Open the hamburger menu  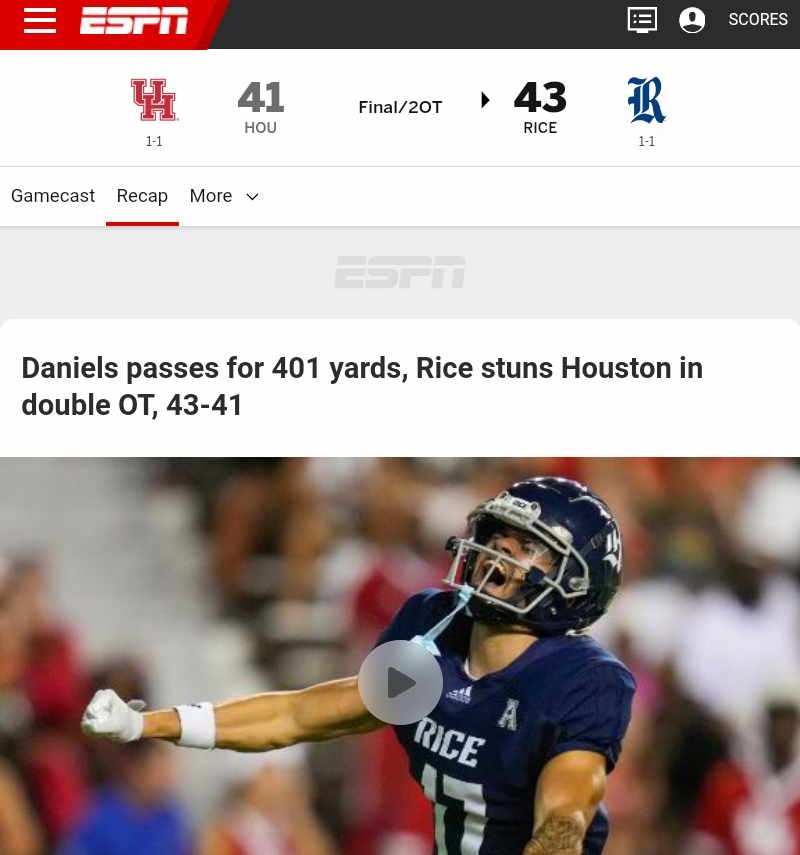coord(40,20)
